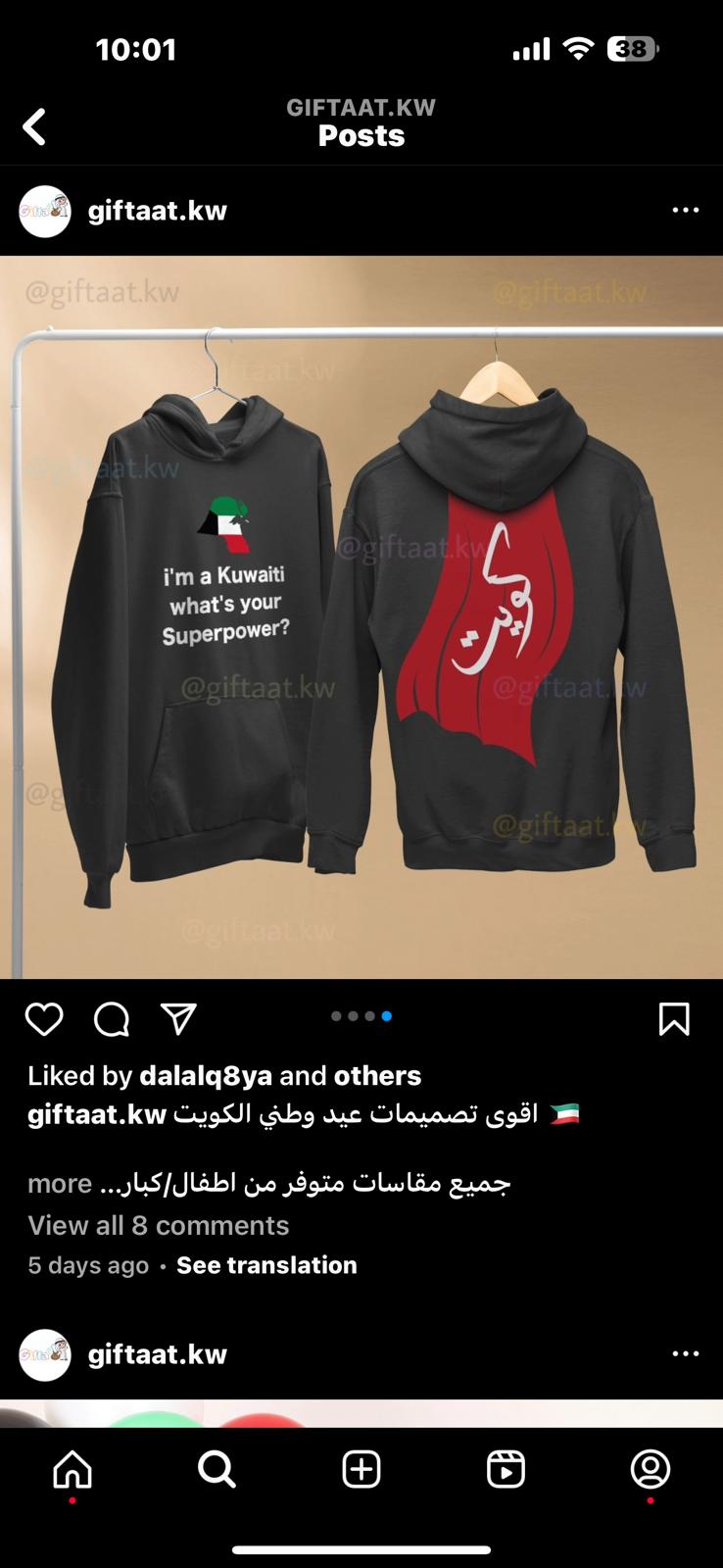Expand the caption with more
This screenshot has height=1568, width=723.
[60, 1183]
